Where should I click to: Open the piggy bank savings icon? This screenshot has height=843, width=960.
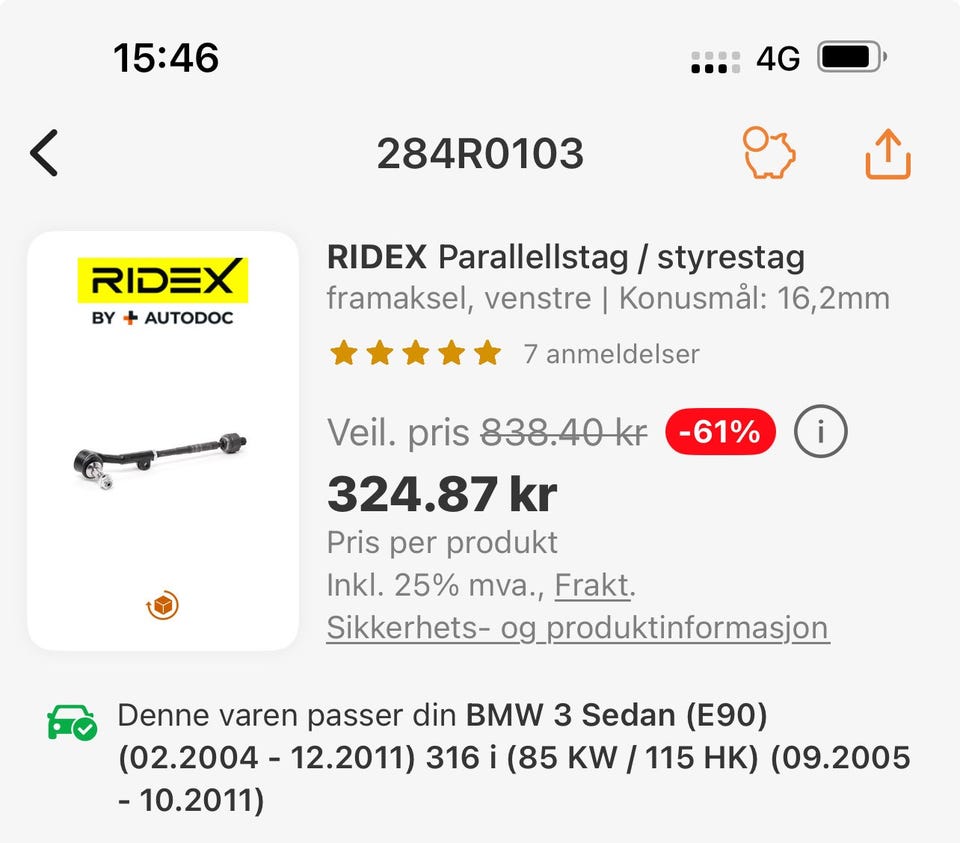768,154
